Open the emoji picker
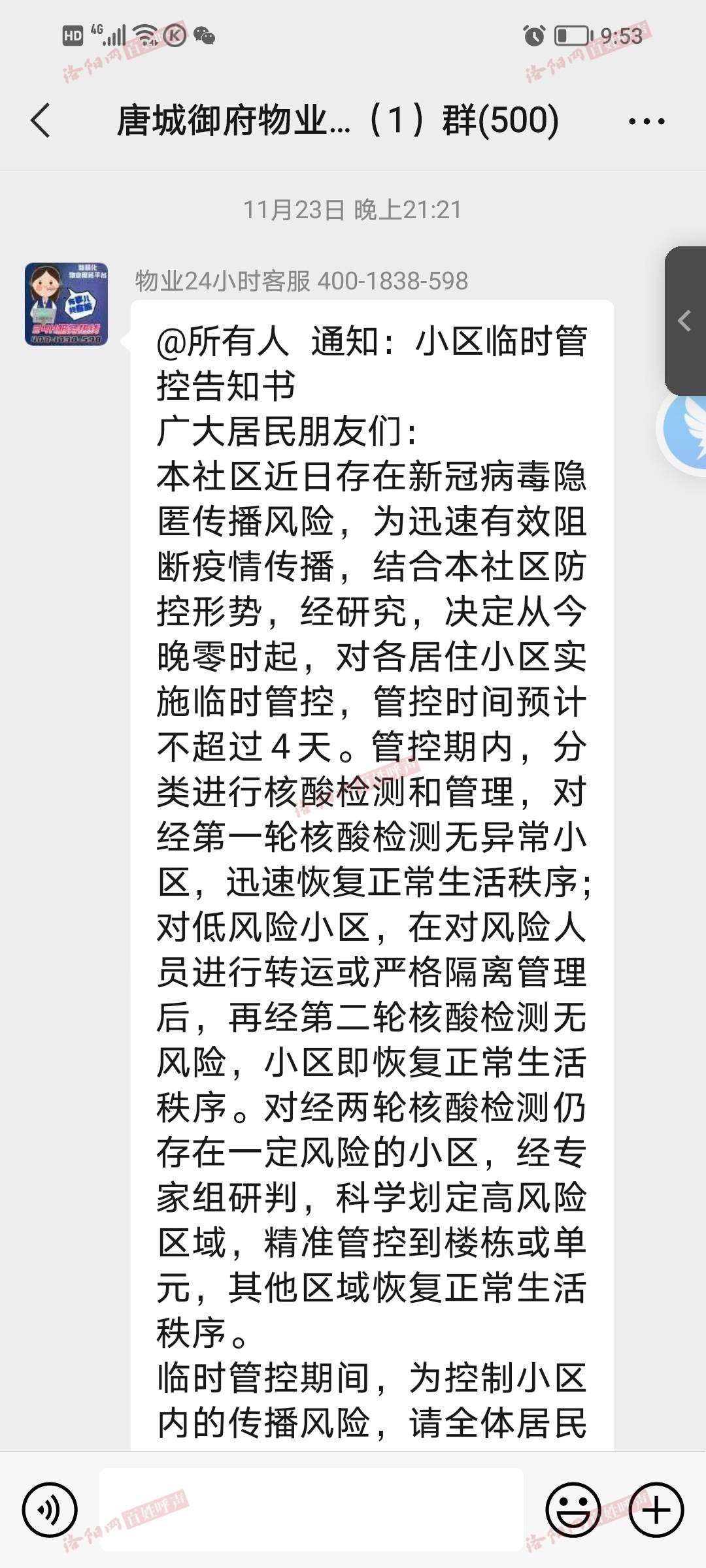 (x=573, y=1510)
